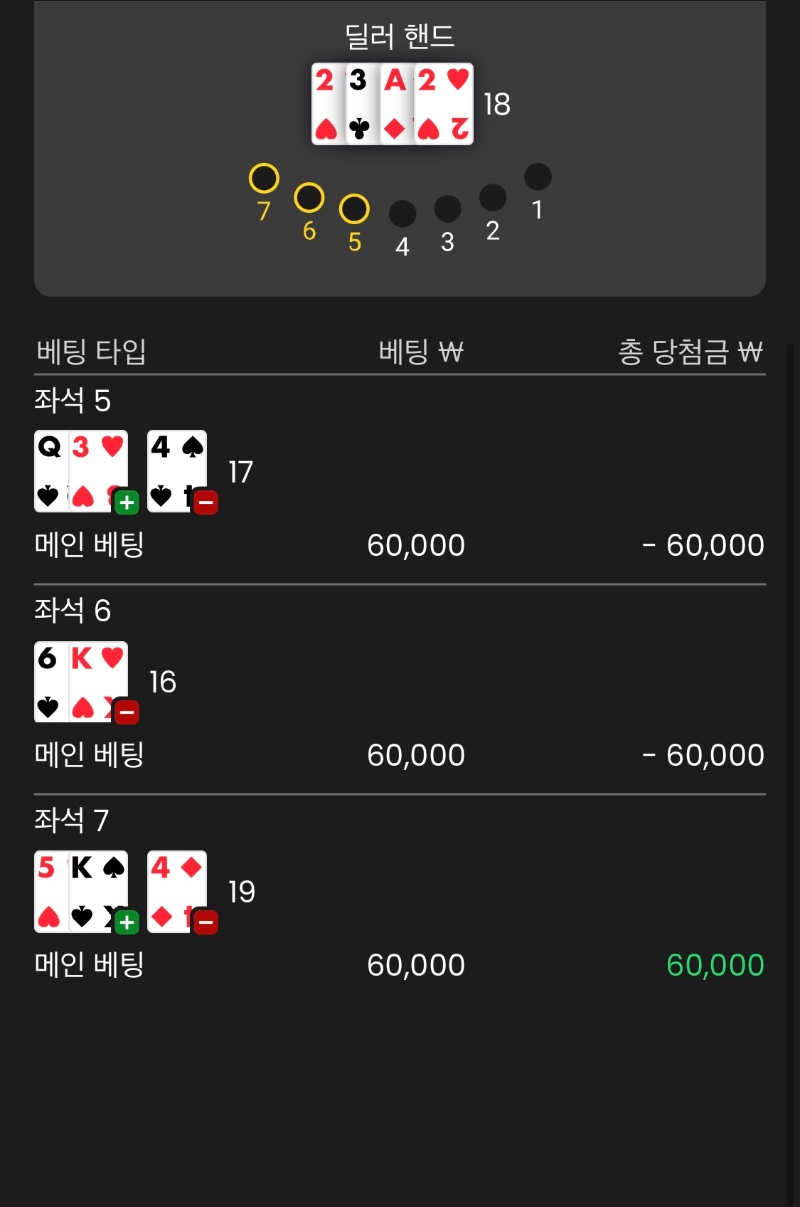Click 메인 베팅 under seat 6
Image resolution: width=800 pixels, height=1207 pixels.
89,755
